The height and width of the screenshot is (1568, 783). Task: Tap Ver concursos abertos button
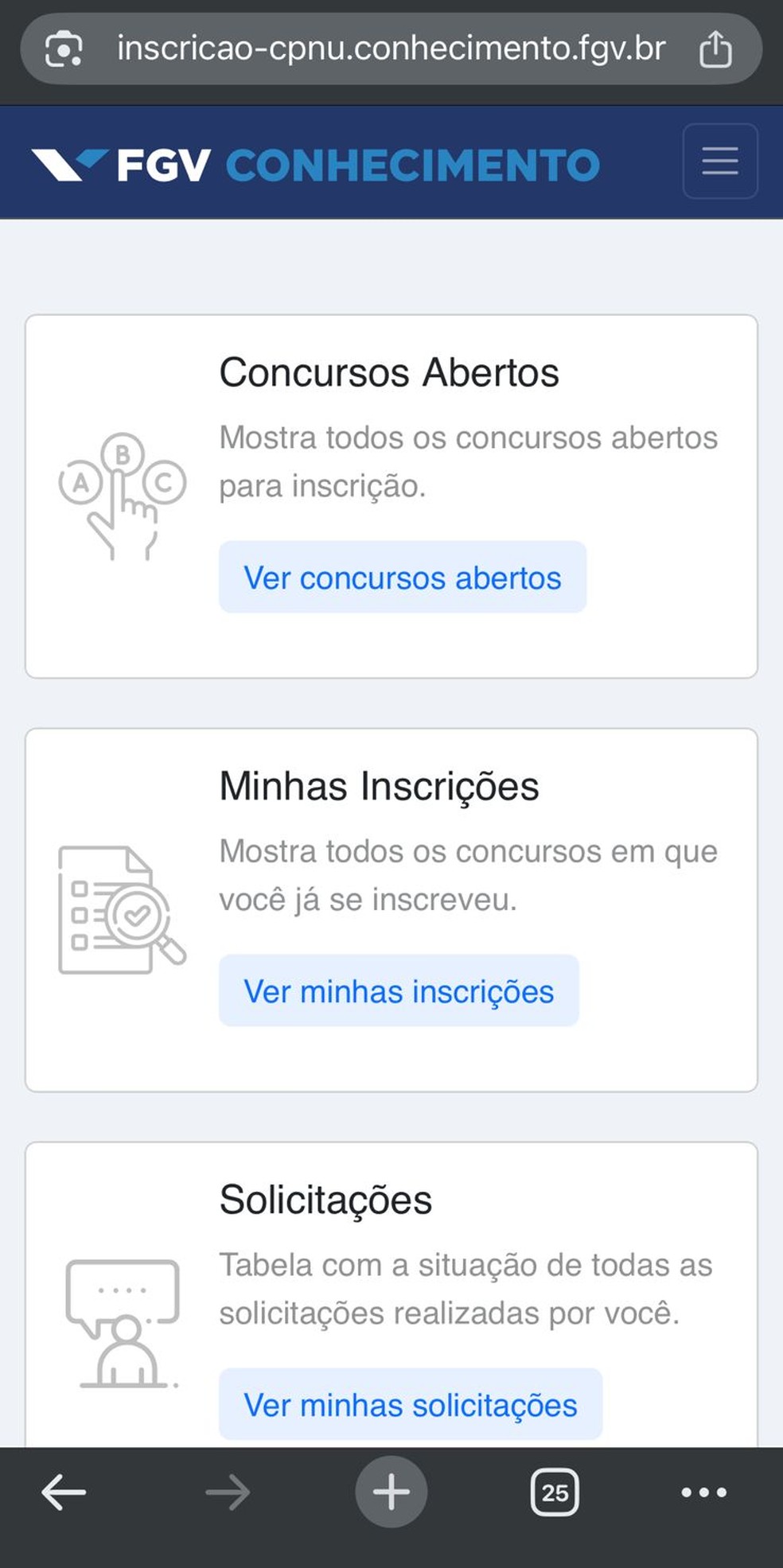[x=402, y=578]
